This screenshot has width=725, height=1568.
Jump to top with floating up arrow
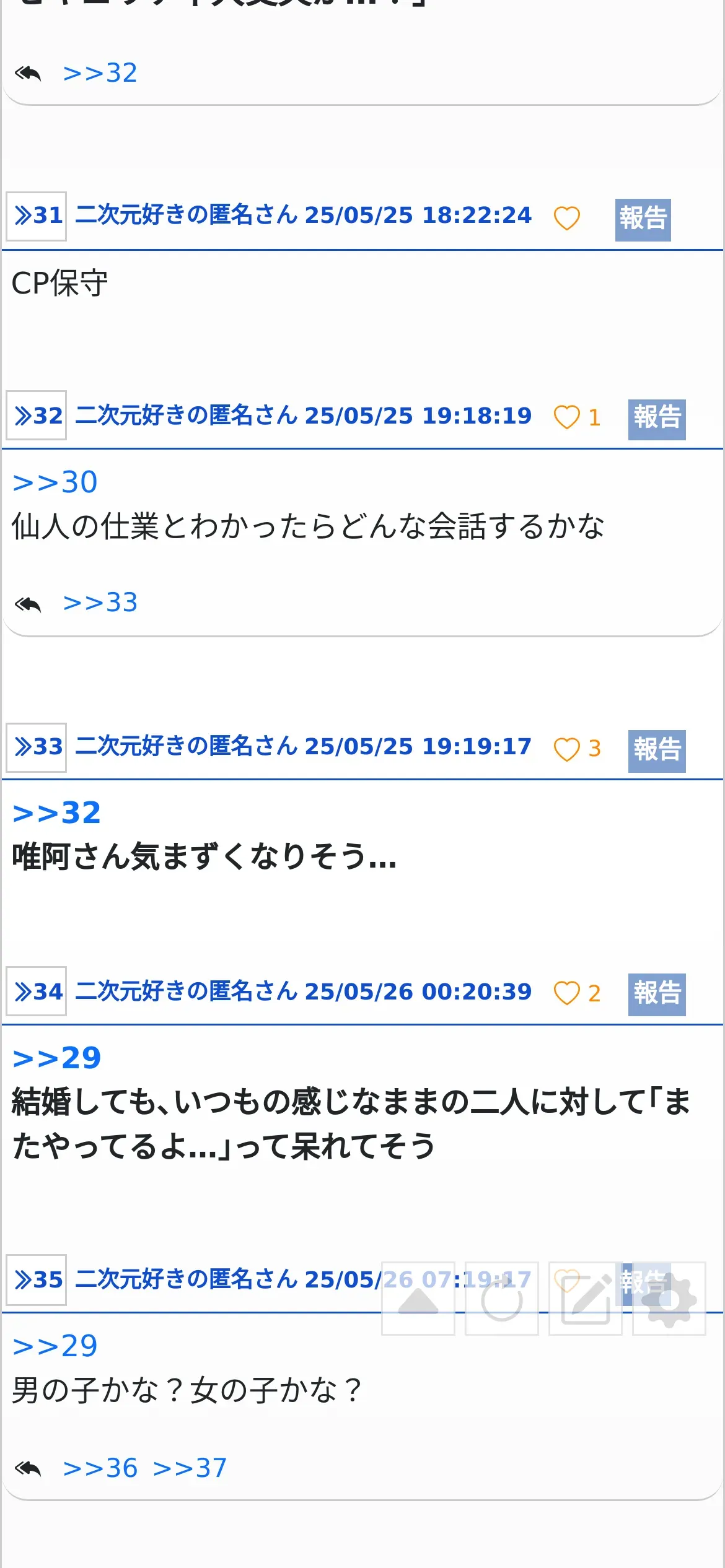418,1299
